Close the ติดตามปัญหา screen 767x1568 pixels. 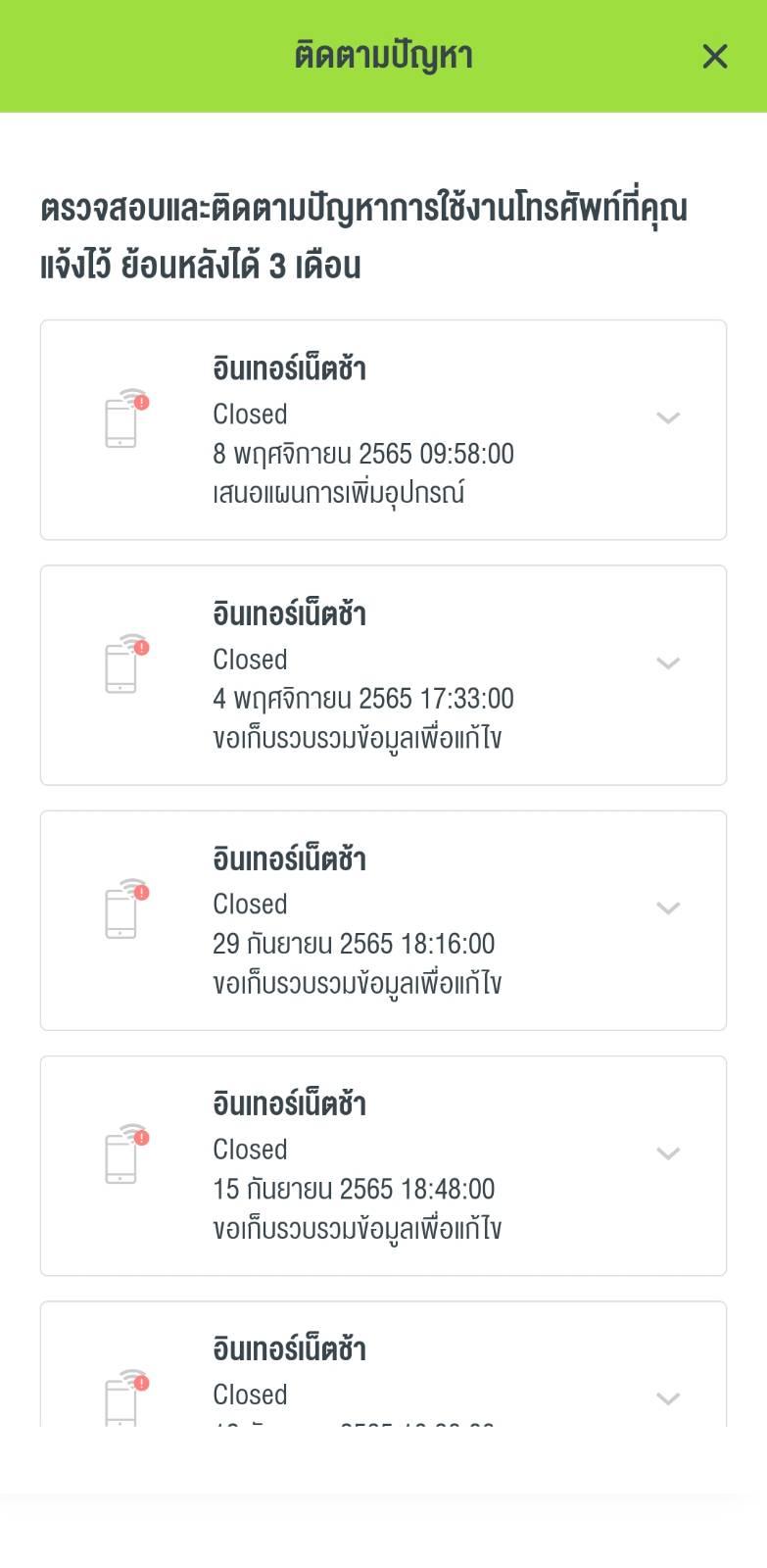pos(715,57)
